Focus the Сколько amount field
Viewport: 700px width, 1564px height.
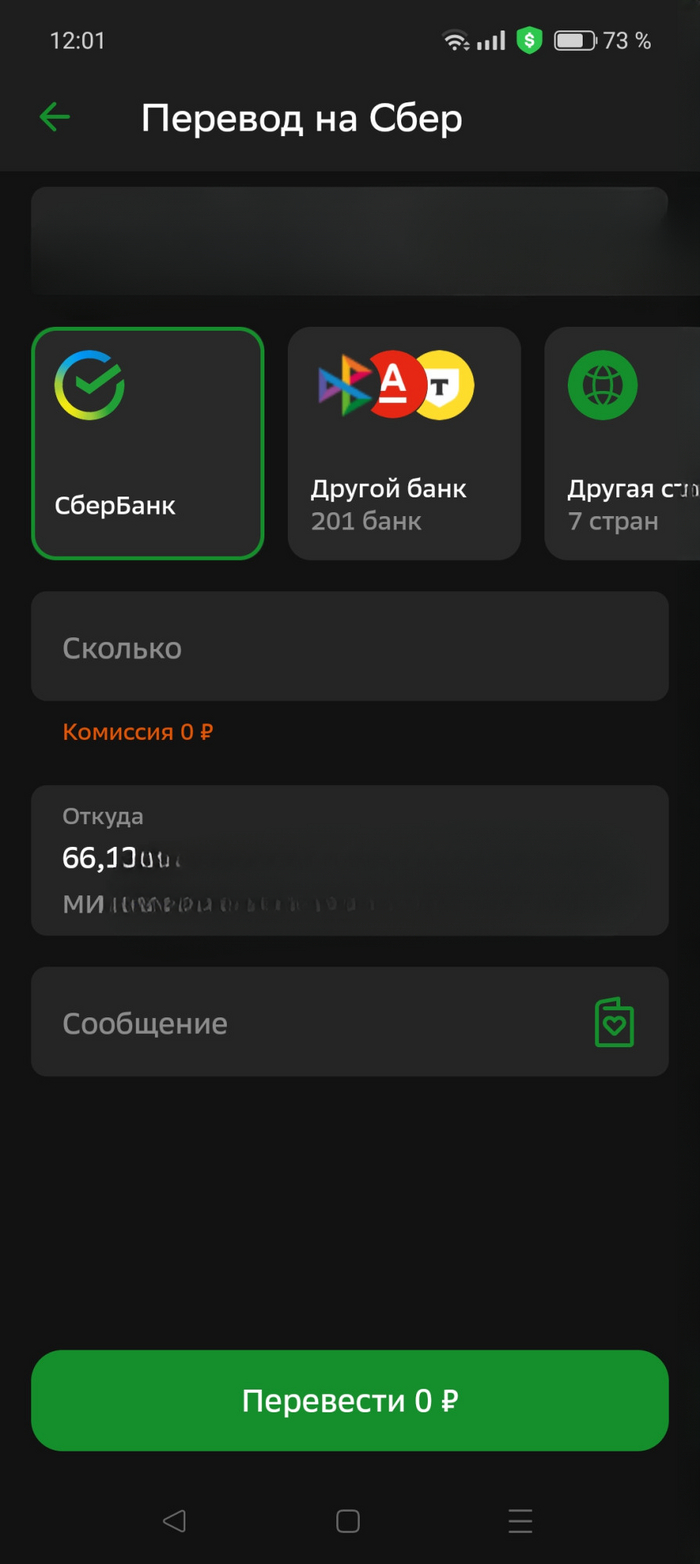tap(349, 647)
